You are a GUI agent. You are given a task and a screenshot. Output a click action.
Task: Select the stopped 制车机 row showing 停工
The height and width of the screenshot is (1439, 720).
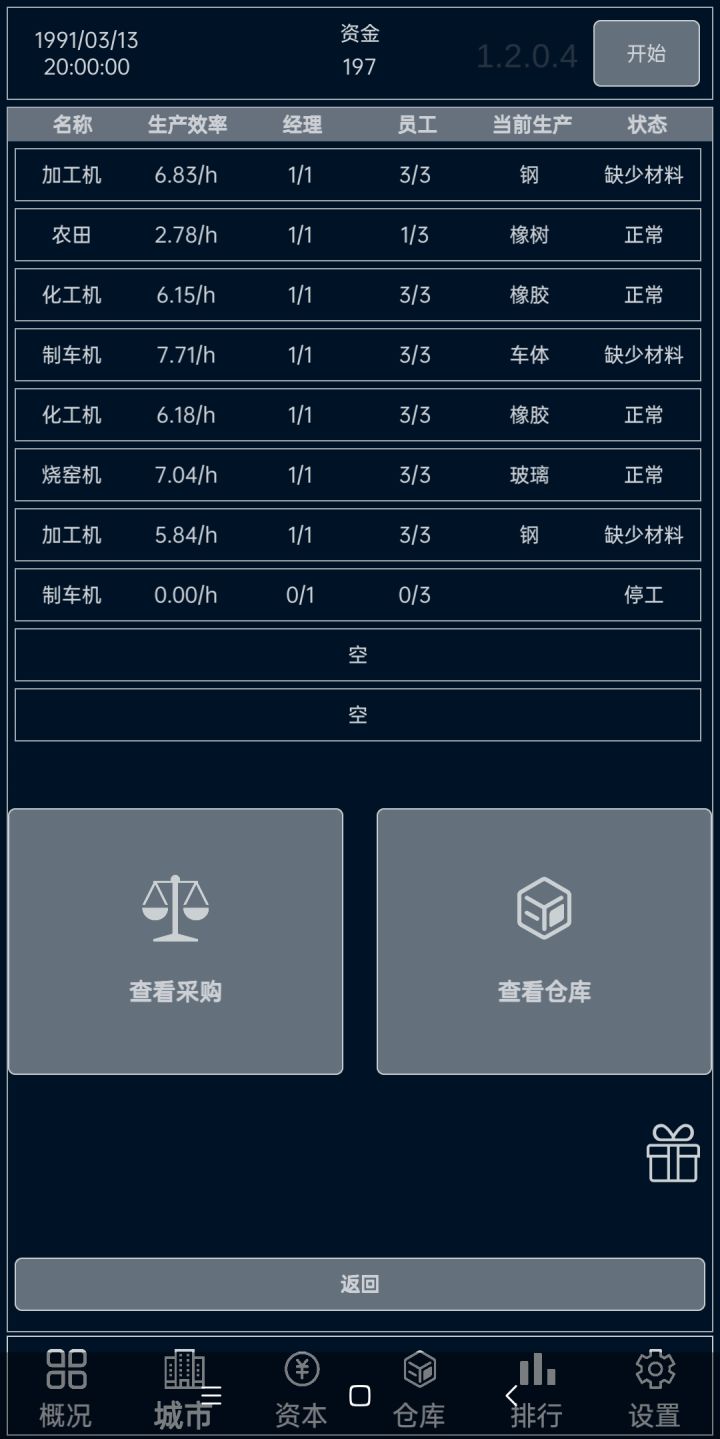(358, 595)
